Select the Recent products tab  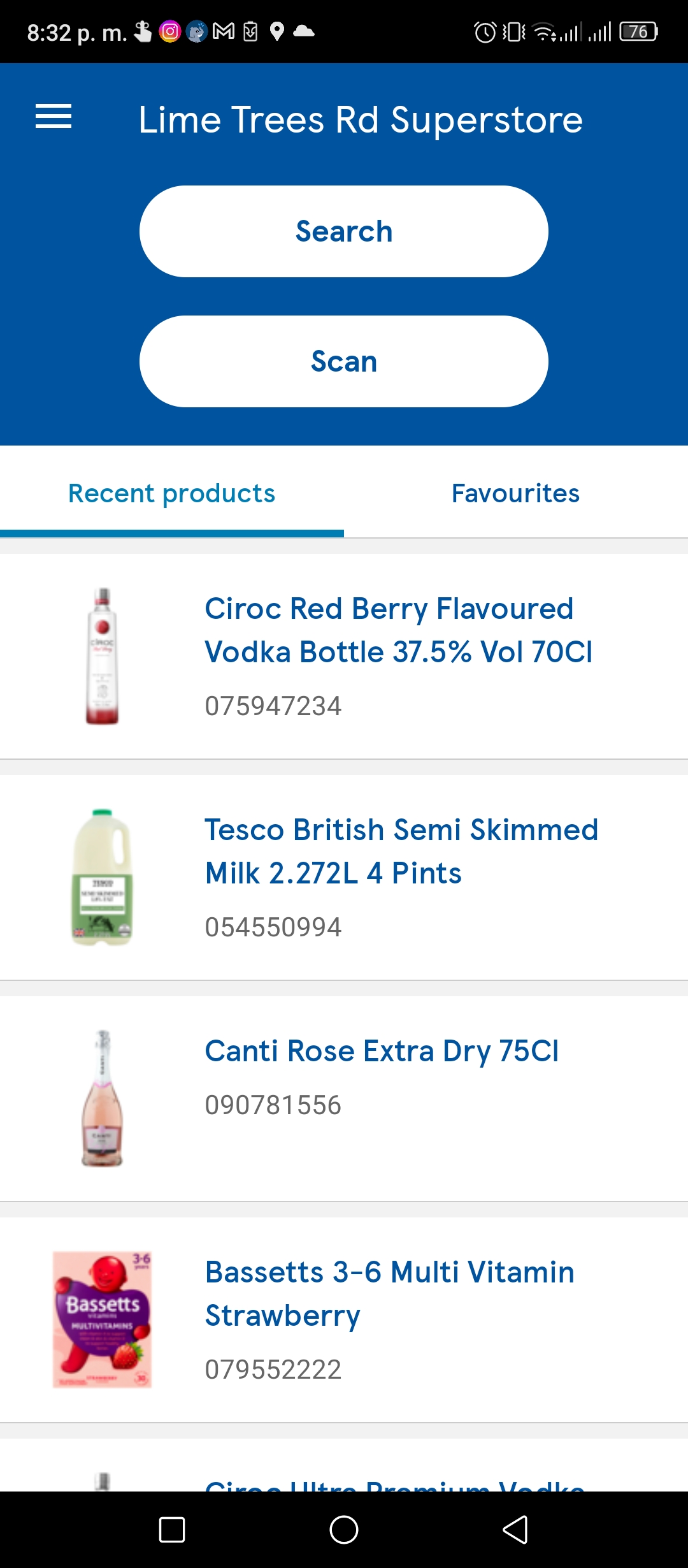(172, 493)
